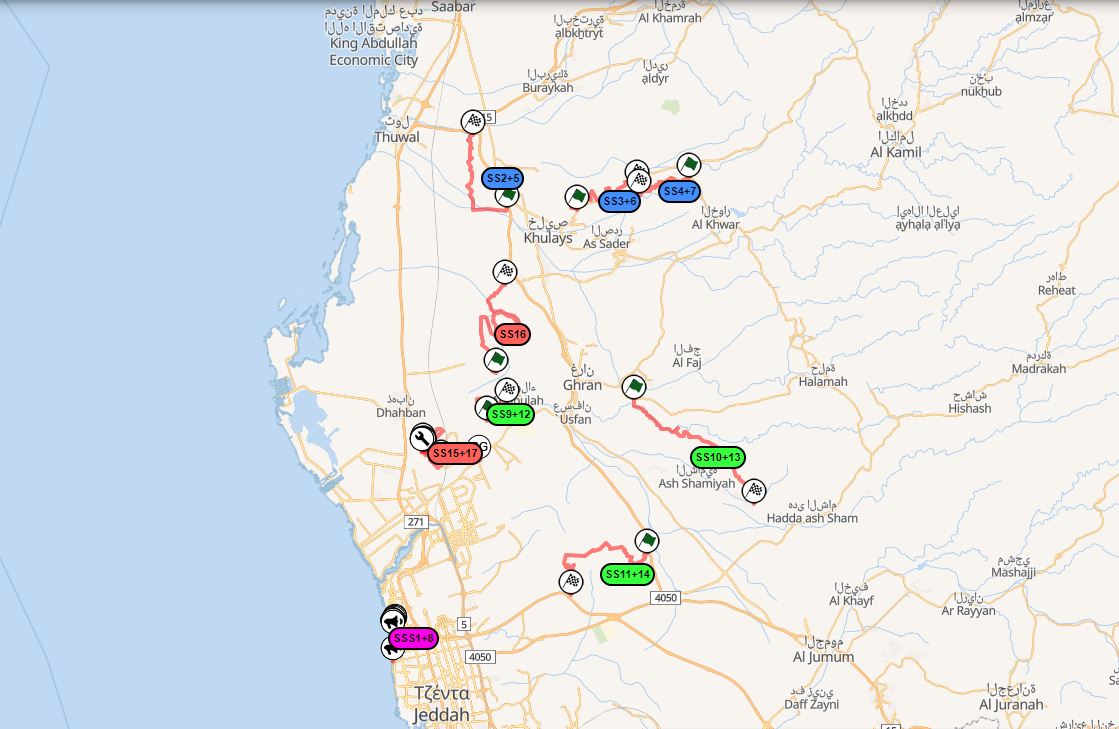Select the SS3+6 stage marker

click(x=620, y=201)
